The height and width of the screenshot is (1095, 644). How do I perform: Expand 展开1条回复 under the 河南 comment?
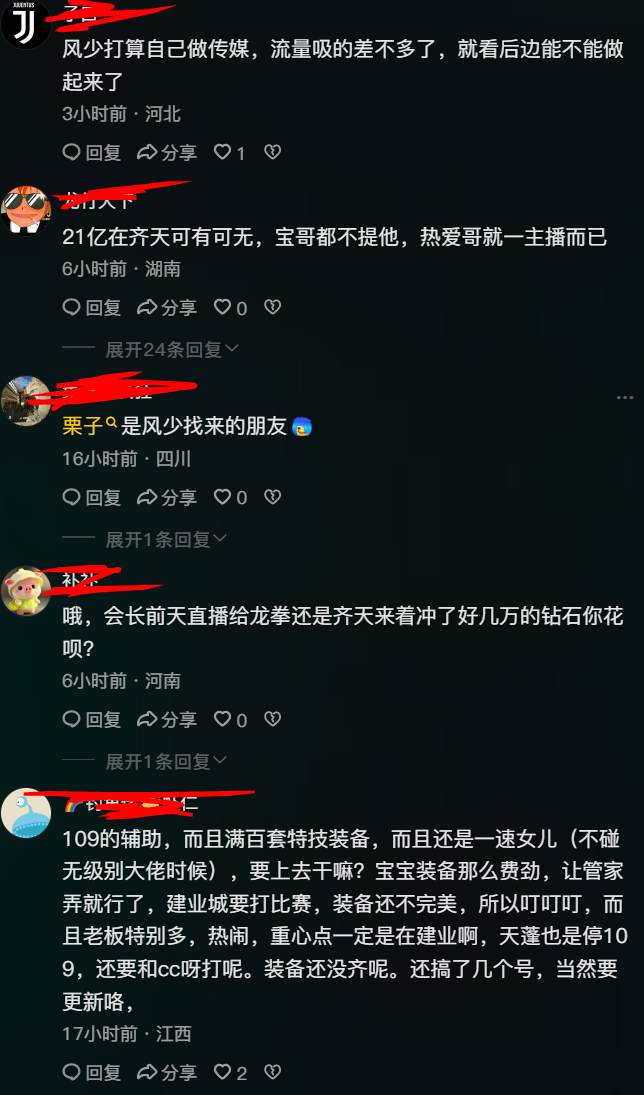[166, 761]
